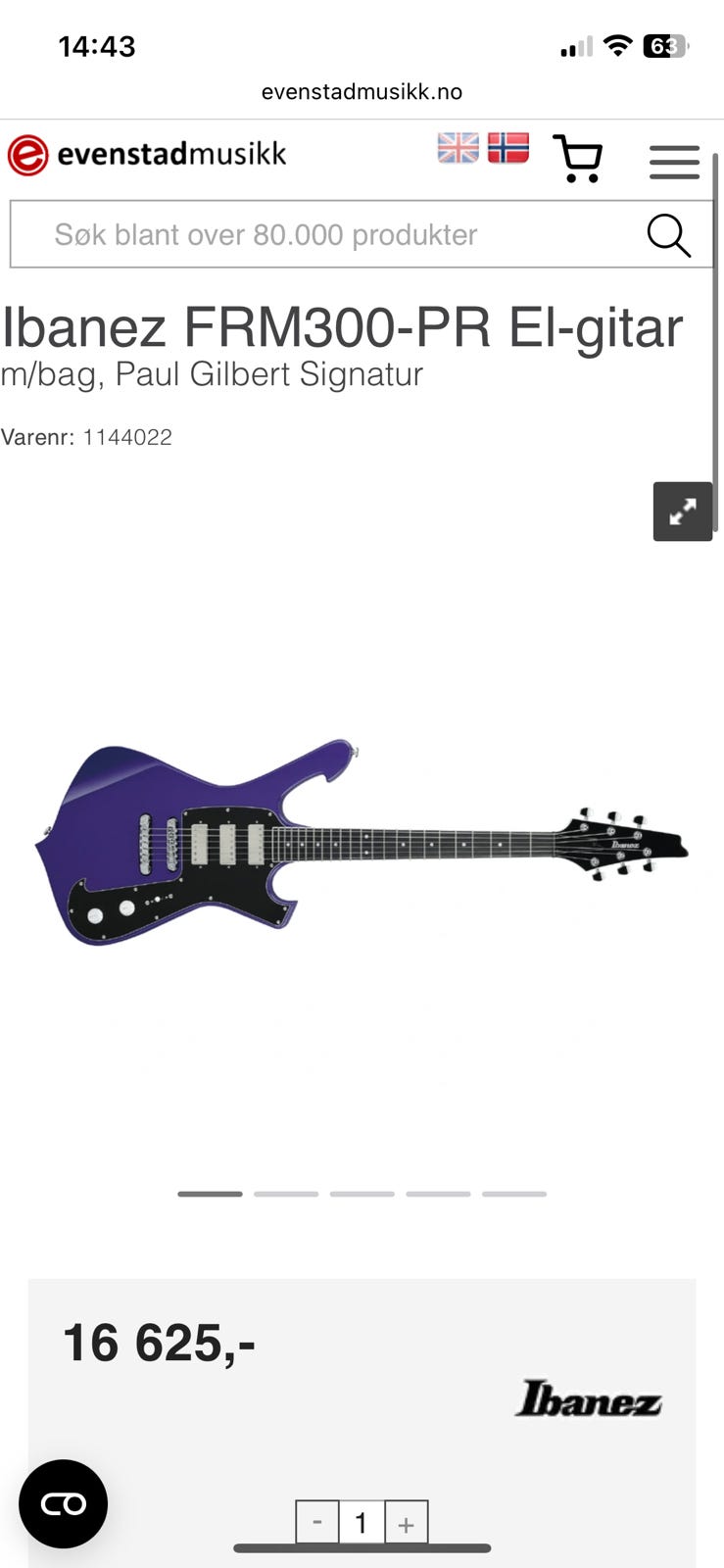Switch site language to English
724x1568 pixels.
coord(458,148)
